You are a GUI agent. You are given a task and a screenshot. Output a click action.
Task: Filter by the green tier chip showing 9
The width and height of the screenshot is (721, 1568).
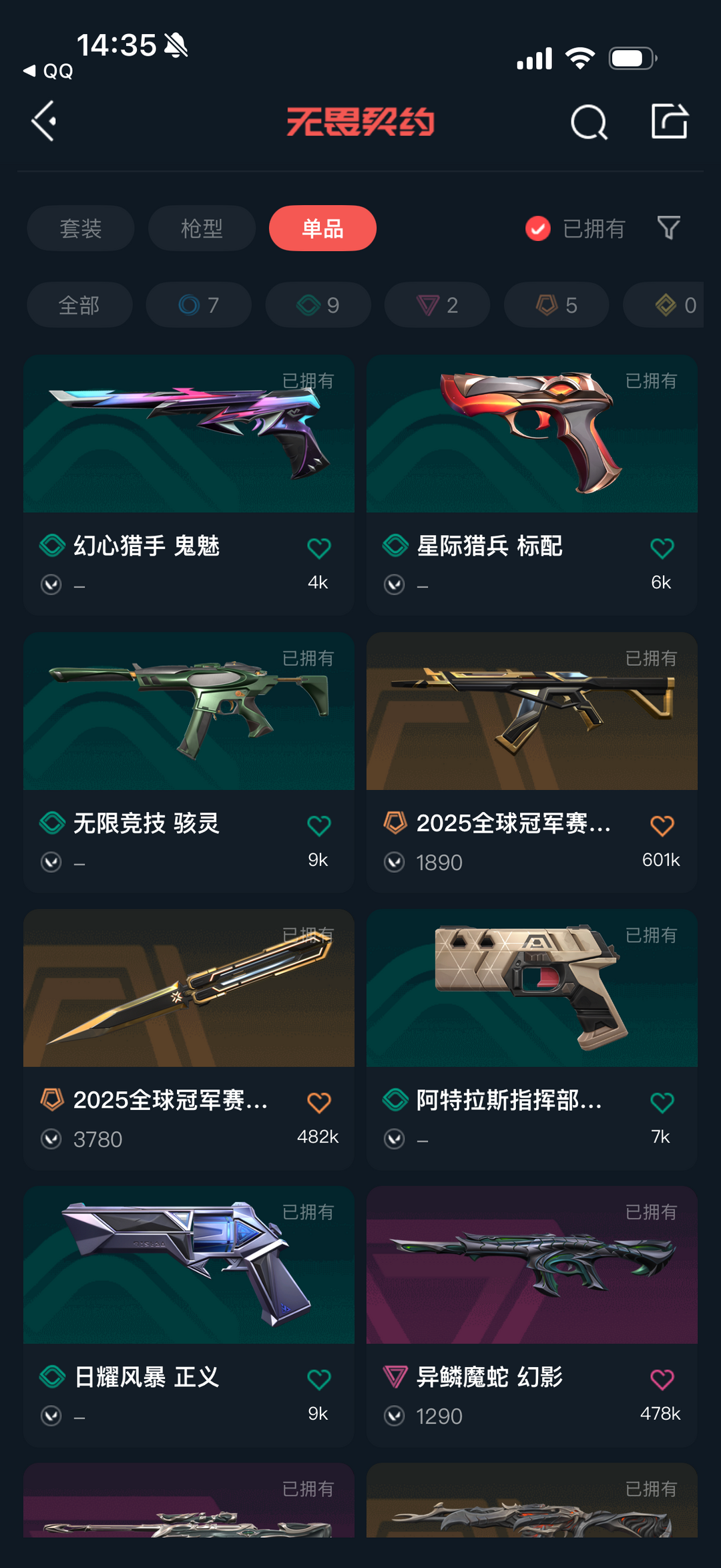point(318,305)
